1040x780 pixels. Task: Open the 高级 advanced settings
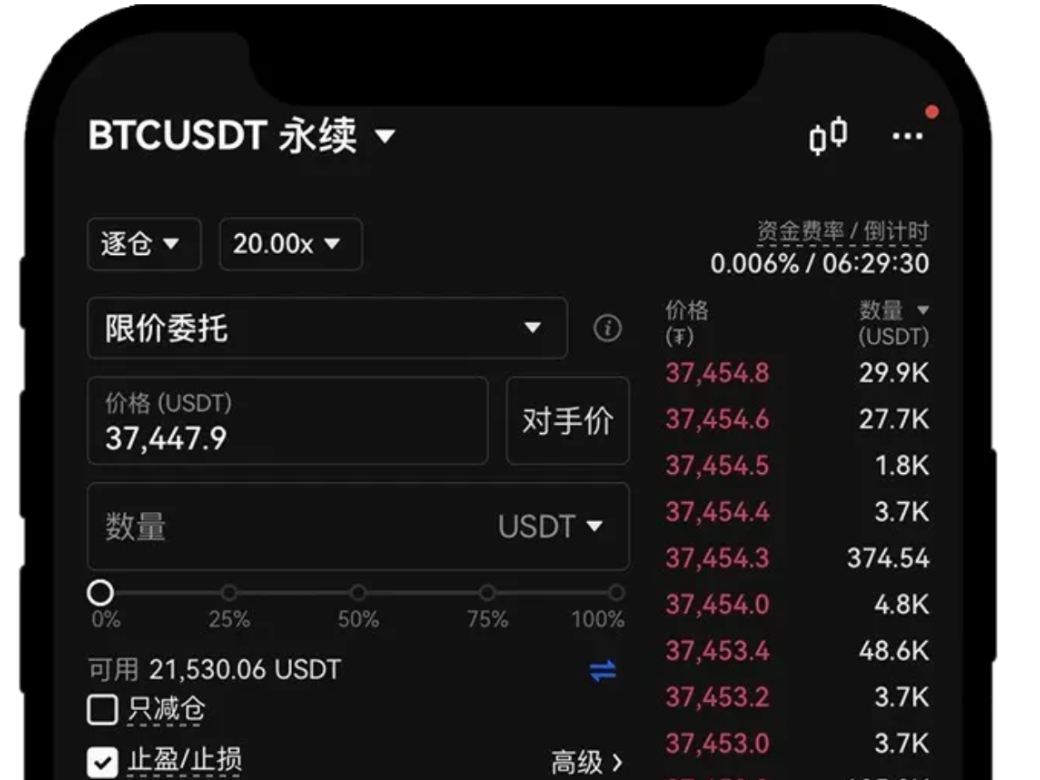coord(587,763)
